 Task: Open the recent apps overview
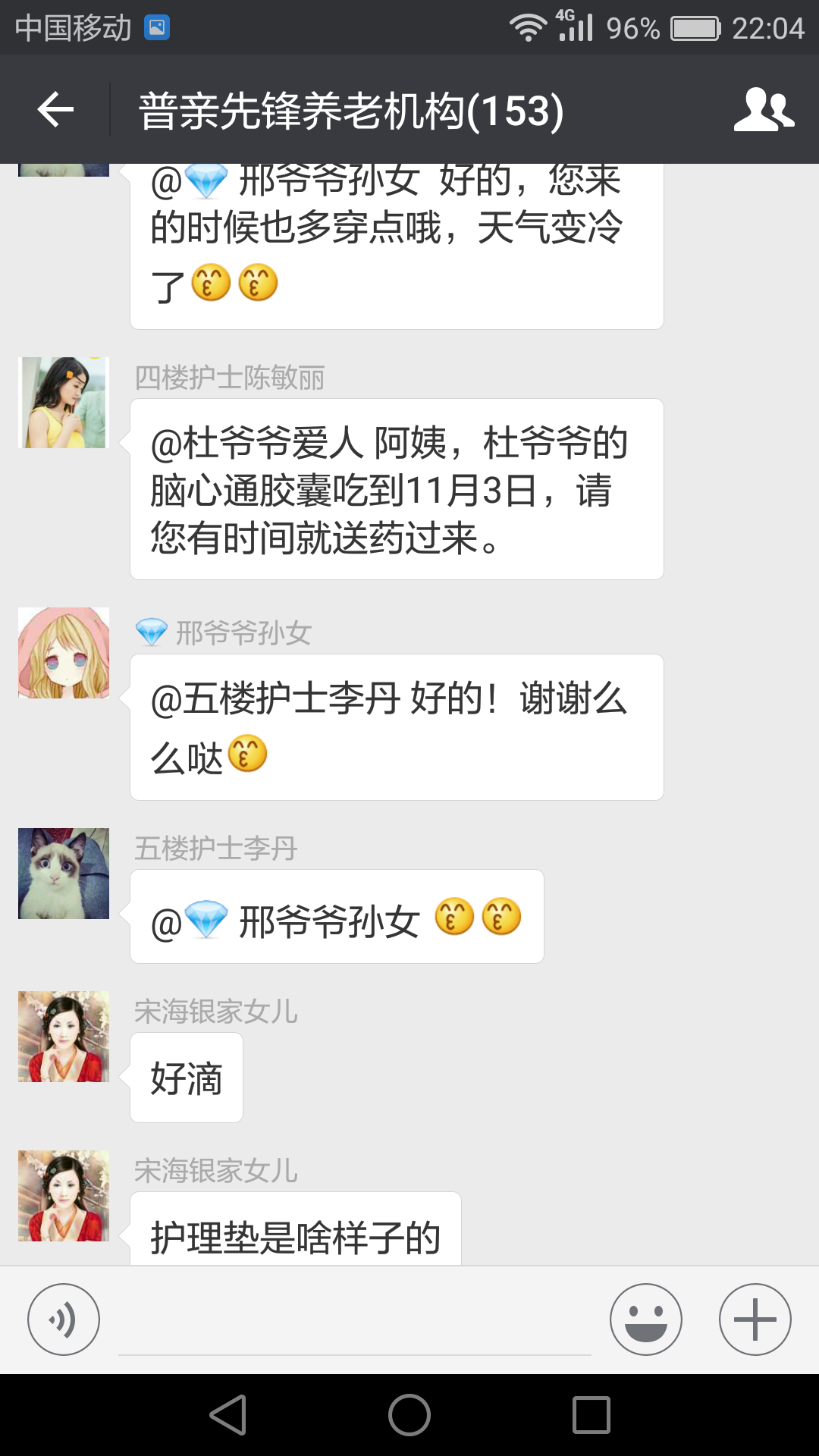[591, 1415]
